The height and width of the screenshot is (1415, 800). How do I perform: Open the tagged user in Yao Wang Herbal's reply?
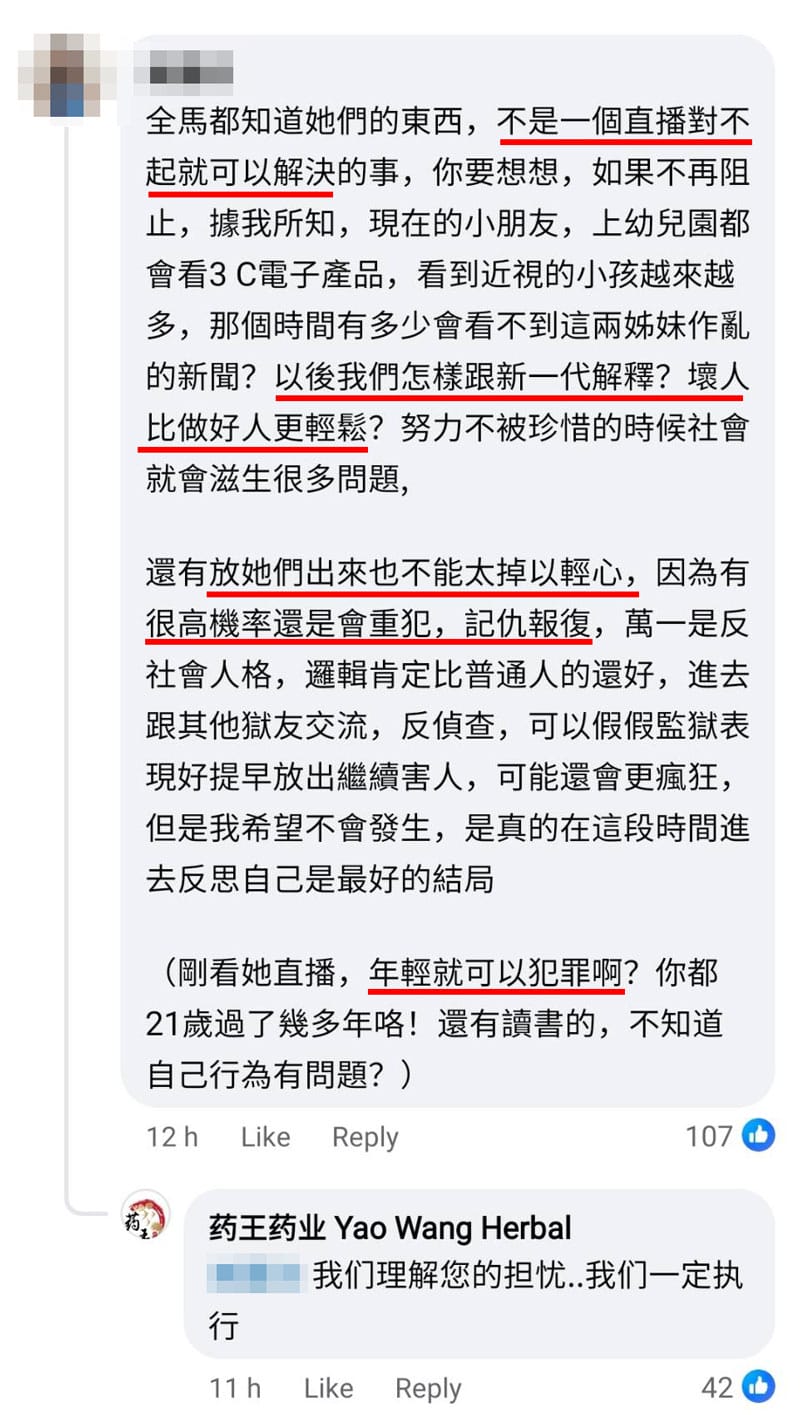[255, 1277]
